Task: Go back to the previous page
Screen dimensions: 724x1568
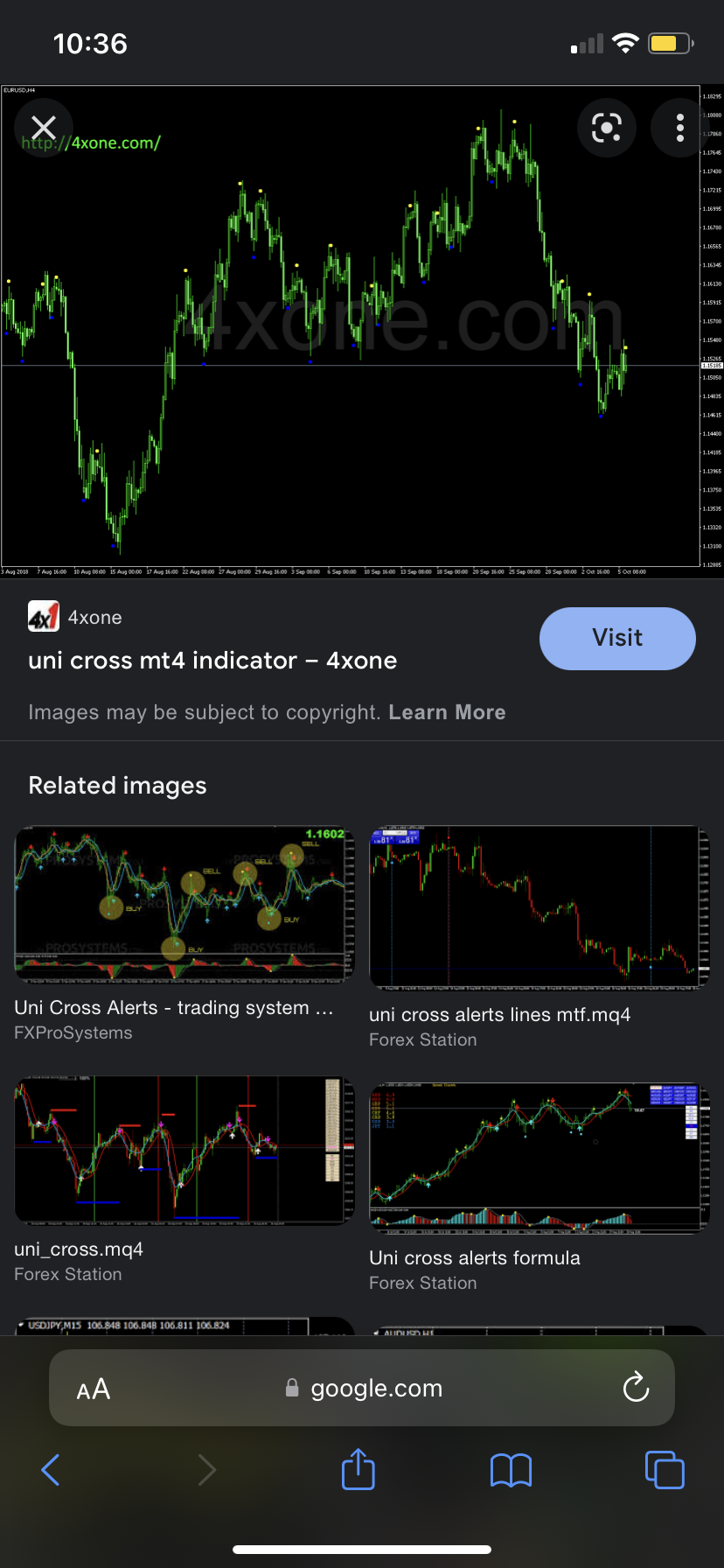Action: [x=52, y=1470]
